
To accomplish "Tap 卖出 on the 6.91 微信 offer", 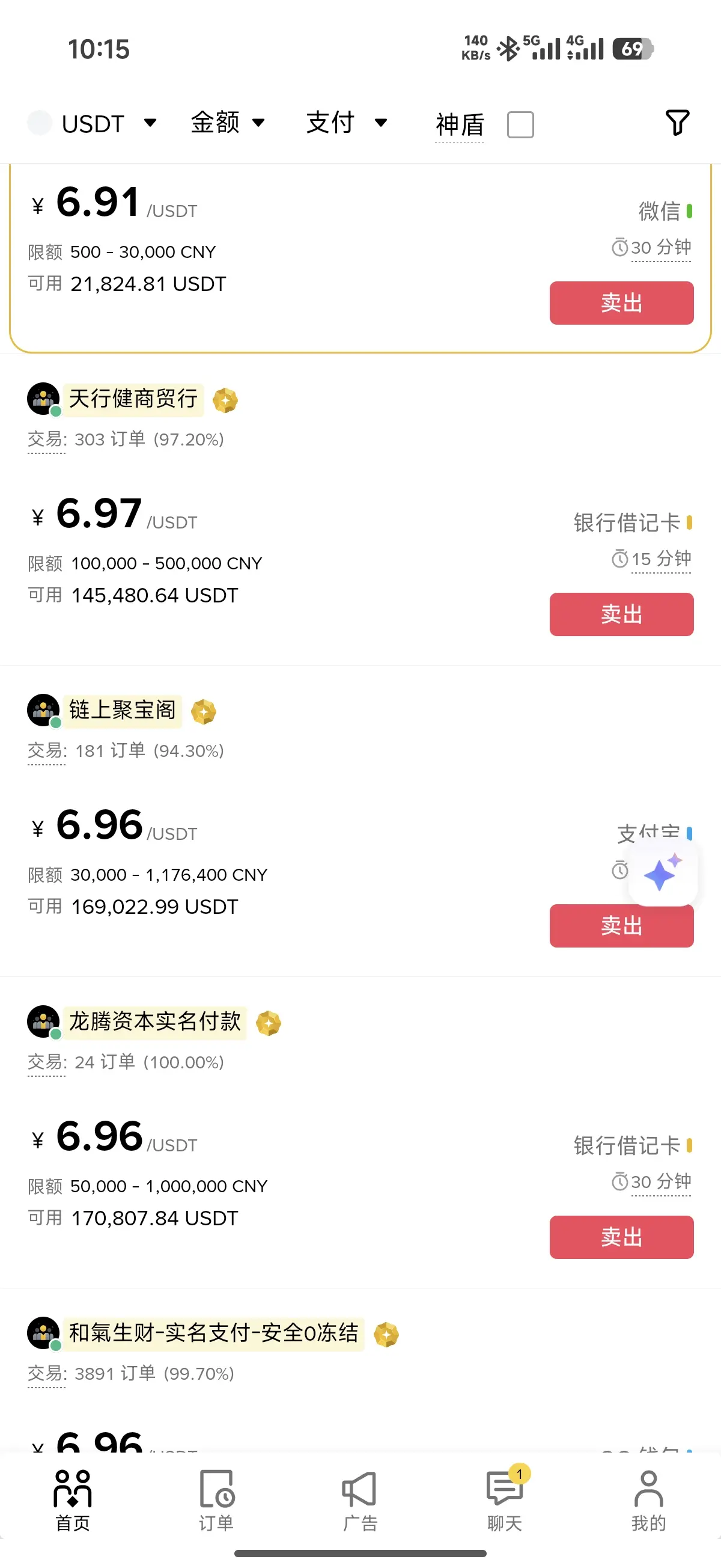I will [621, 302].
